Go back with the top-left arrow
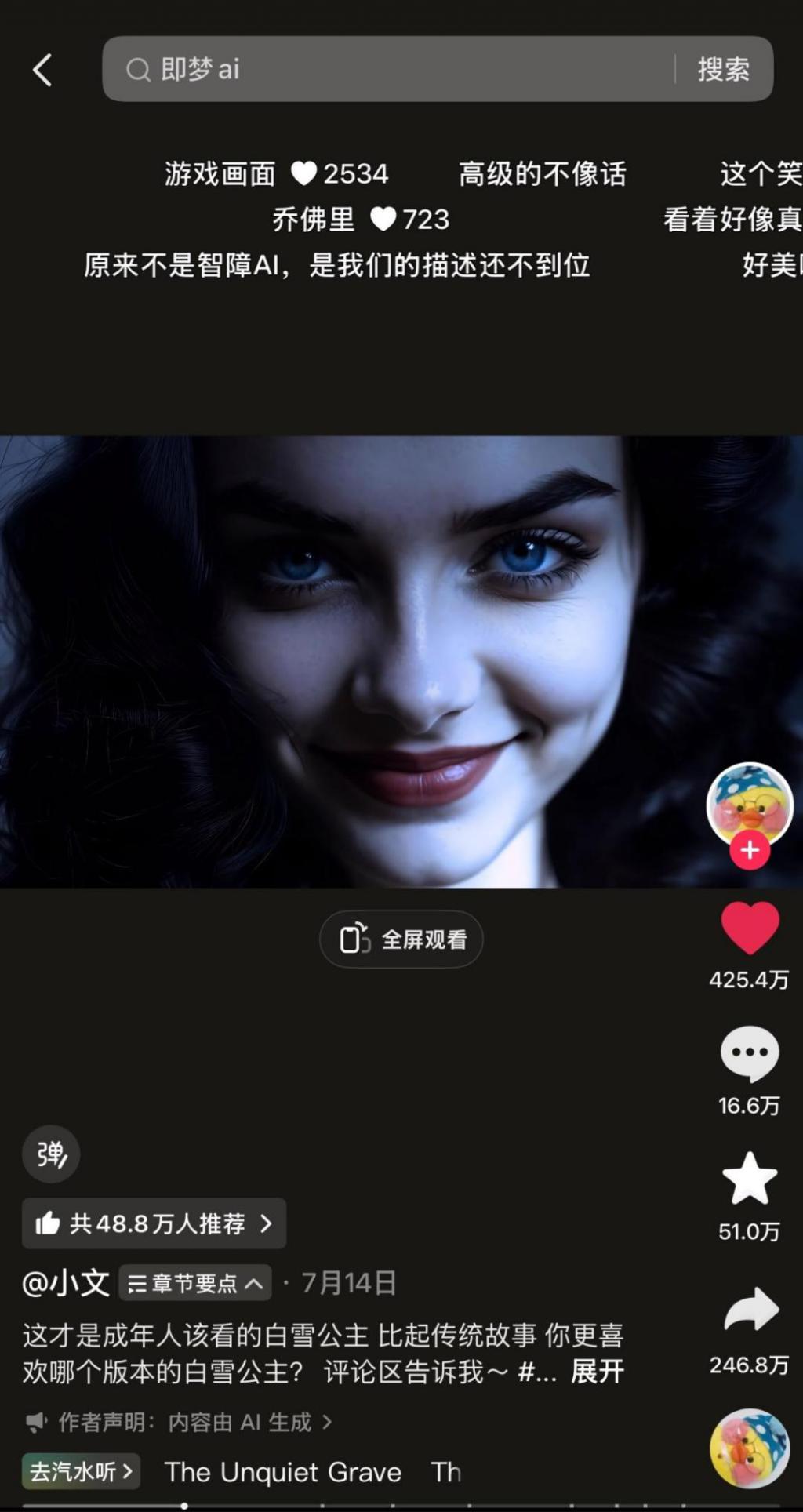Viewport: 803px width, 1512px height. [x=42, y=70]
